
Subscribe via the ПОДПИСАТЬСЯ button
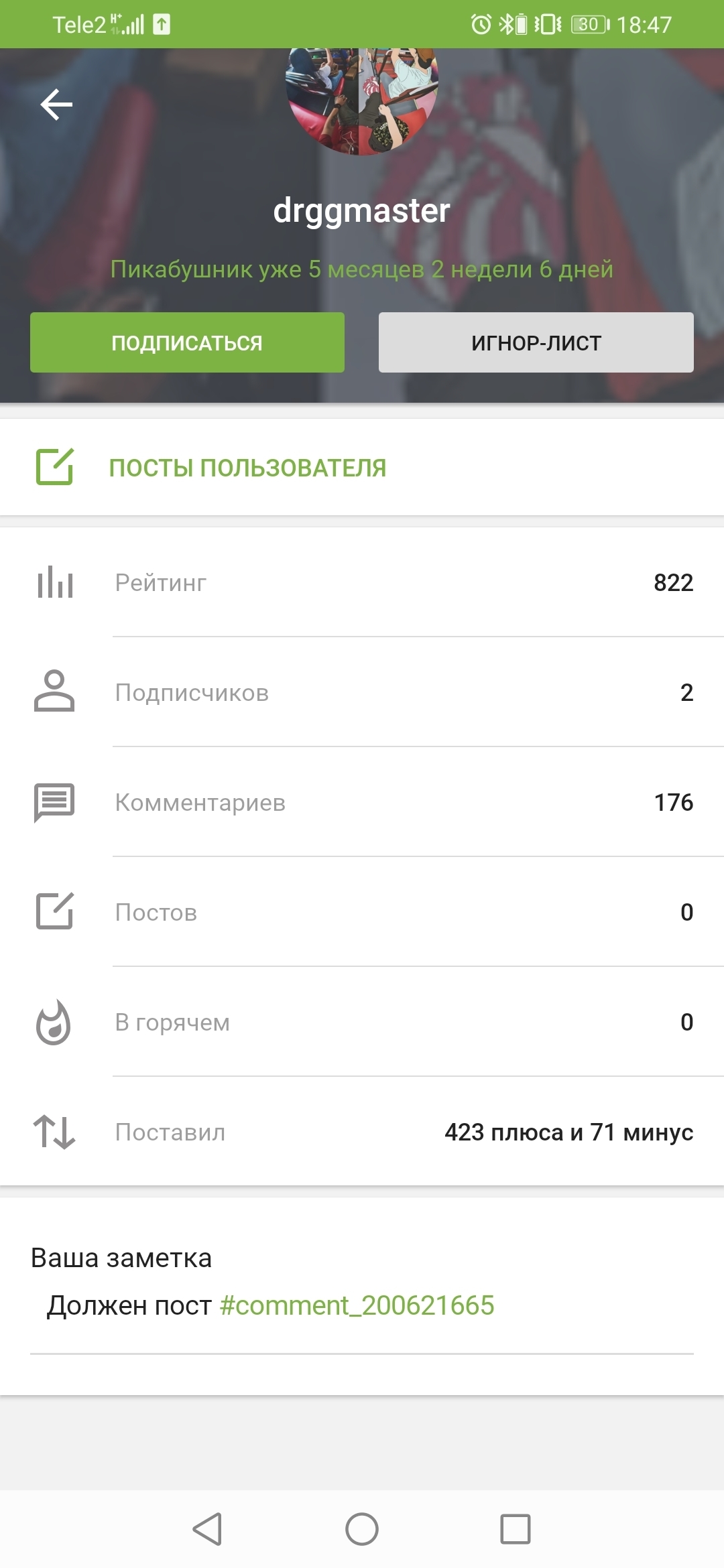[187, 342]
